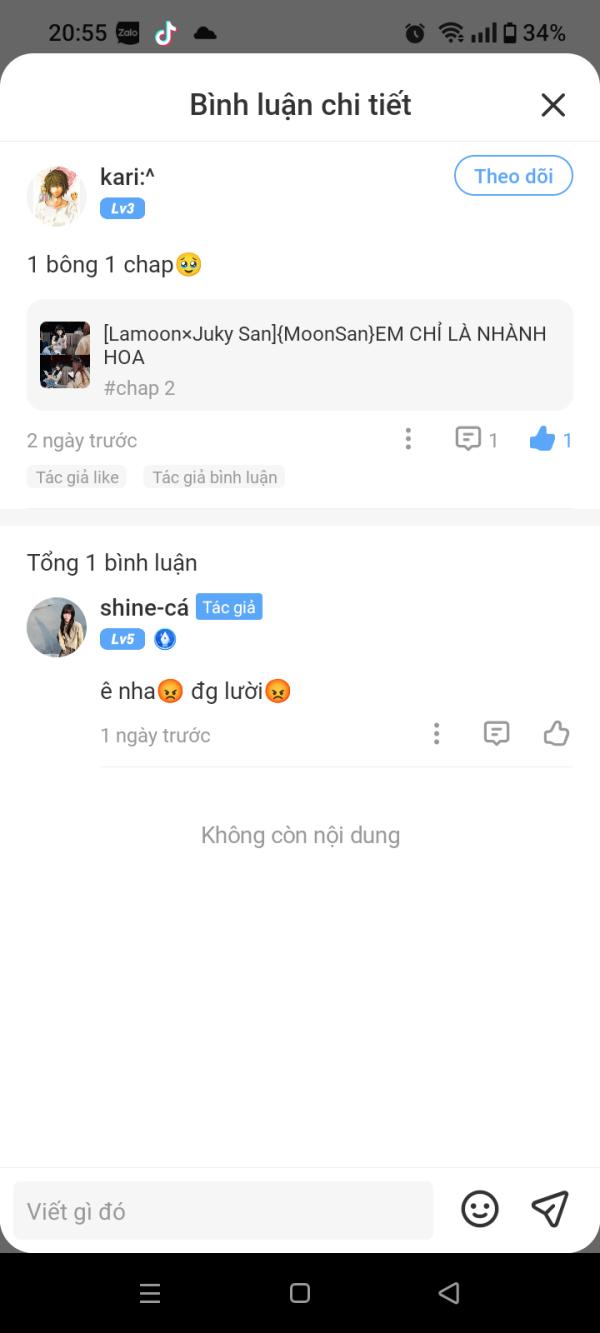Image resolution: width=600 pixels, height=1333 pixels.
Task: Open more options on kari:^ comment
Action: pos(408,439)
